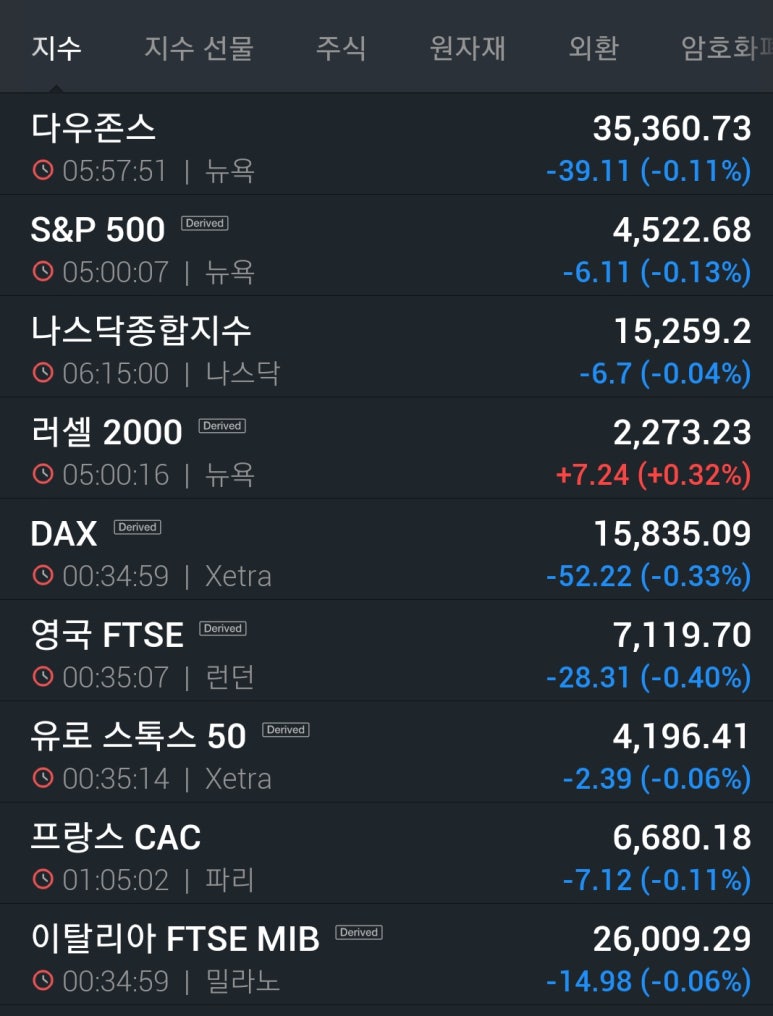Tap the Derived label beside 유로 스톡스 50
This screenshot has height=1016, width=773.
pos(285,730)
